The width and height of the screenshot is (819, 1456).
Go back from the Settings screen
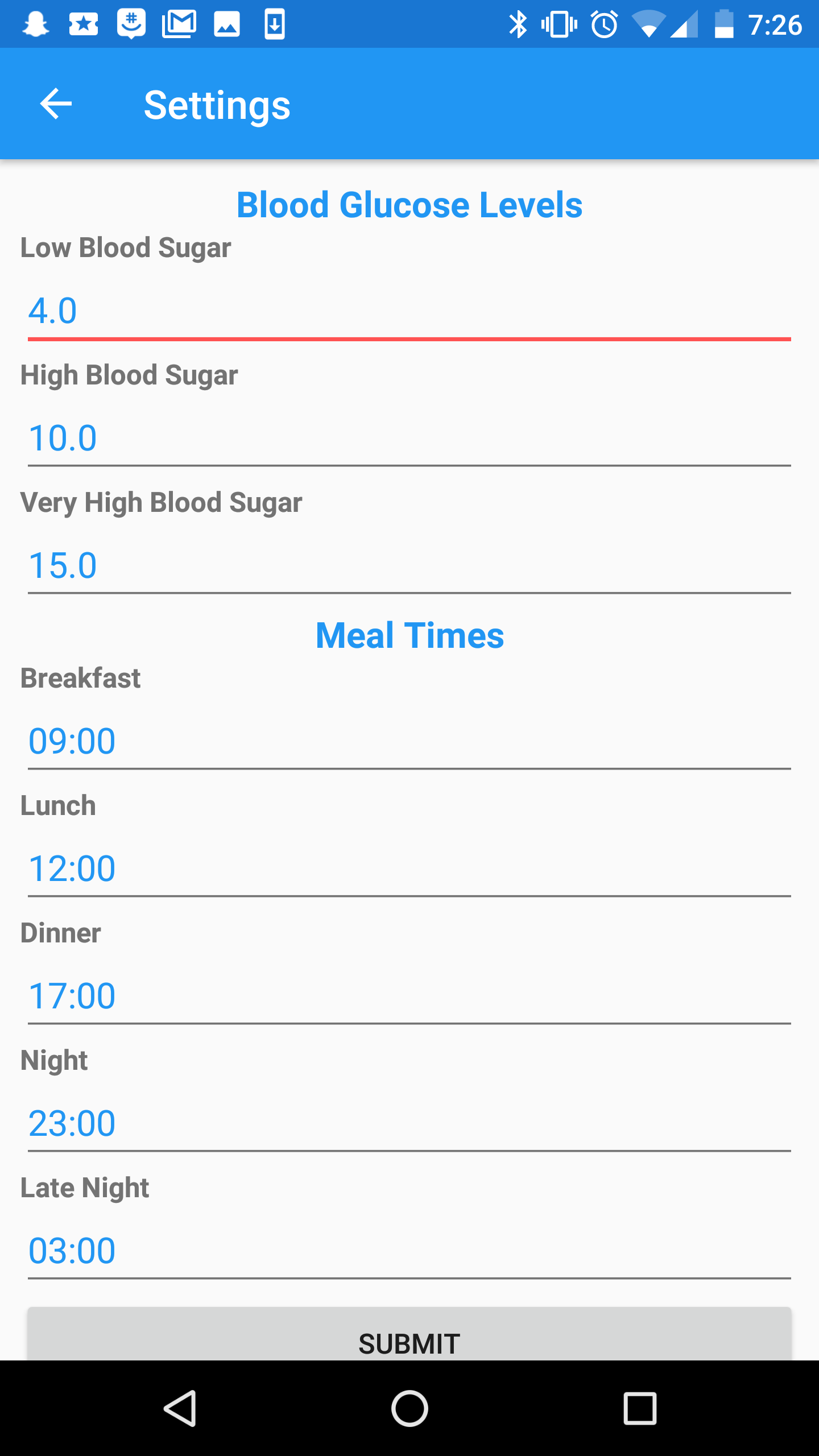56,104
